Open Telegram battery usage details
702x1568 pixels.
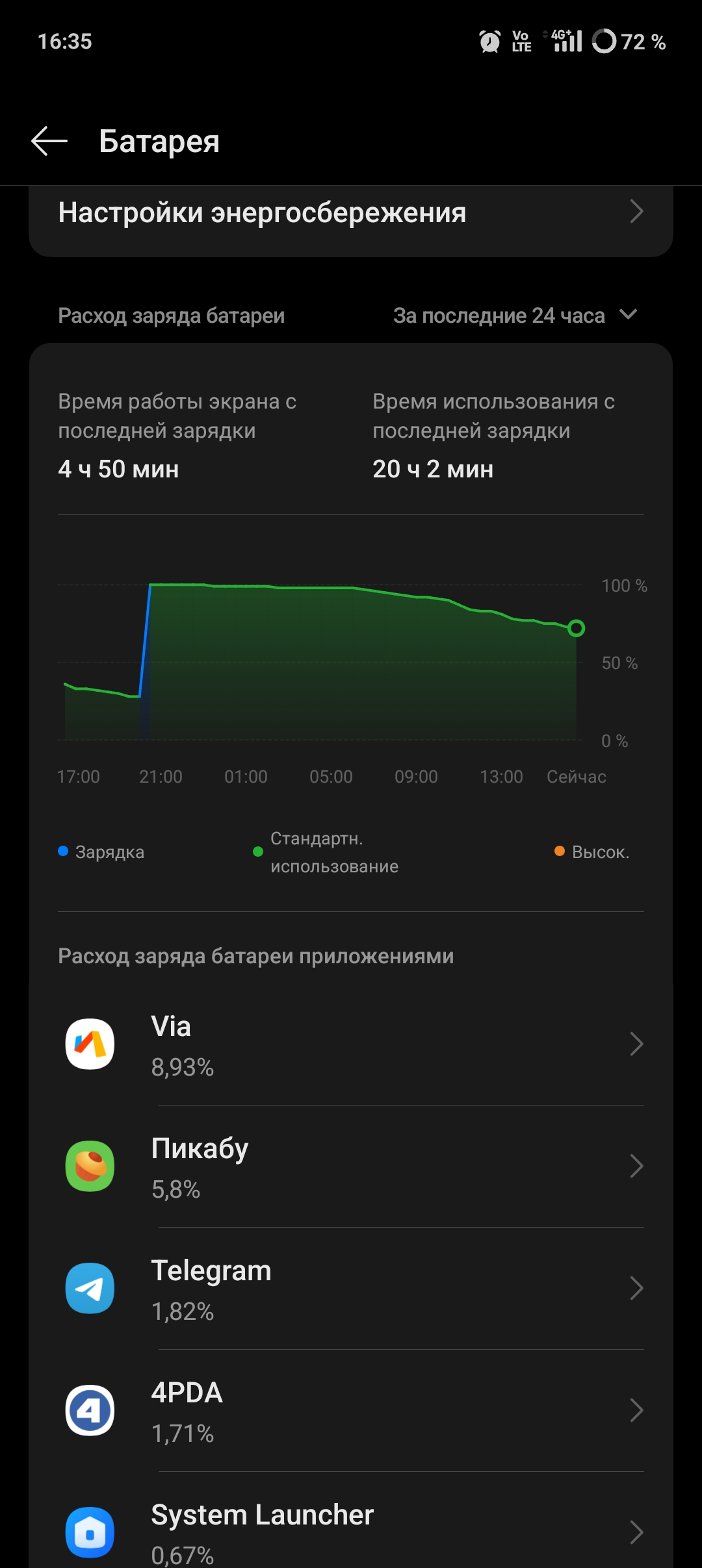pyautogui.click(x=351, y=1288)
